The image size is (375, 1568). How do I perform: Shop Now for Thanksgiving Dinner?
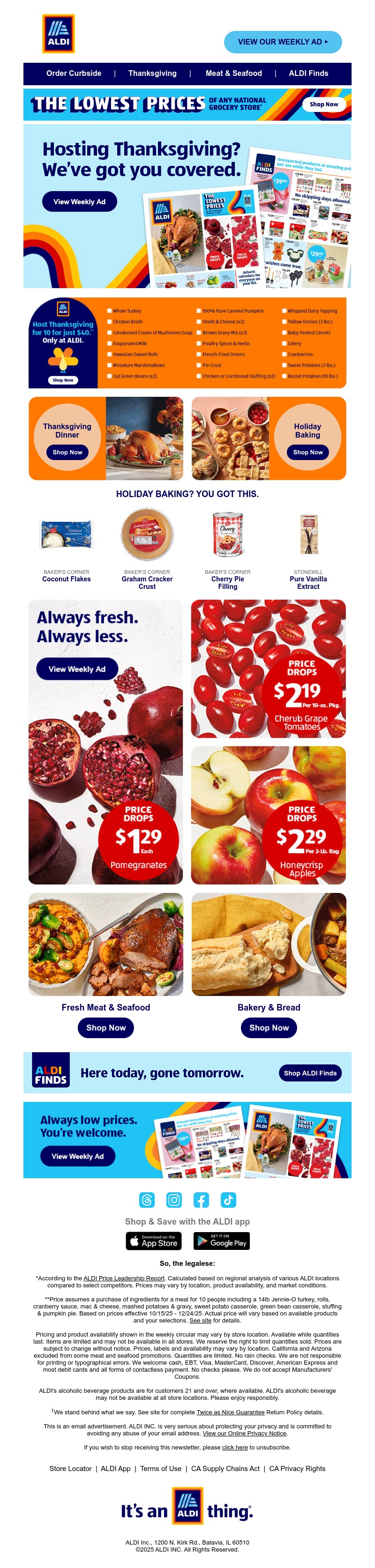pos(67,452)
